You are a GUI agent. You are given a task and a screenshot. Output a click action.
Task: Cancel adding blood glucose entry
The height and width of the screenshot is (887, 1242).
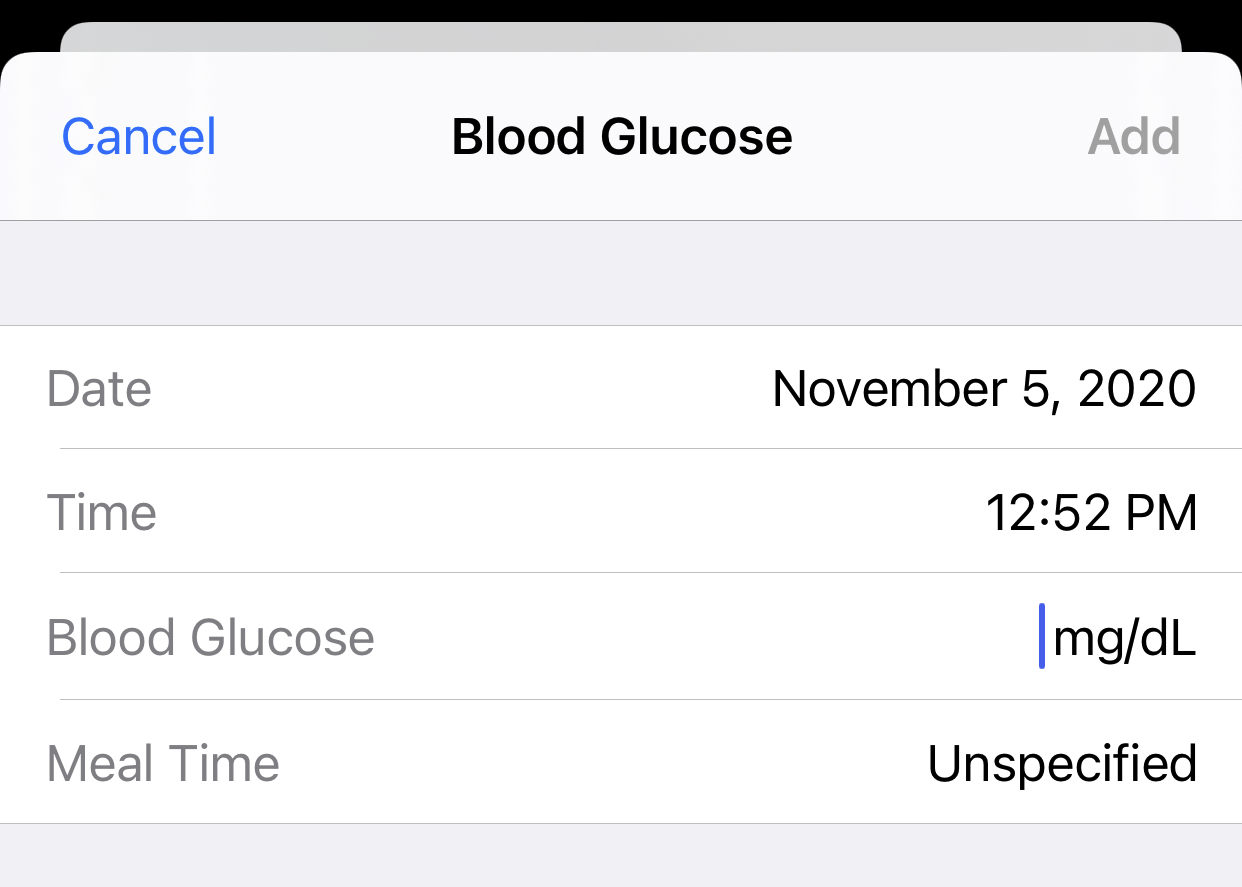tap(139, 137)
